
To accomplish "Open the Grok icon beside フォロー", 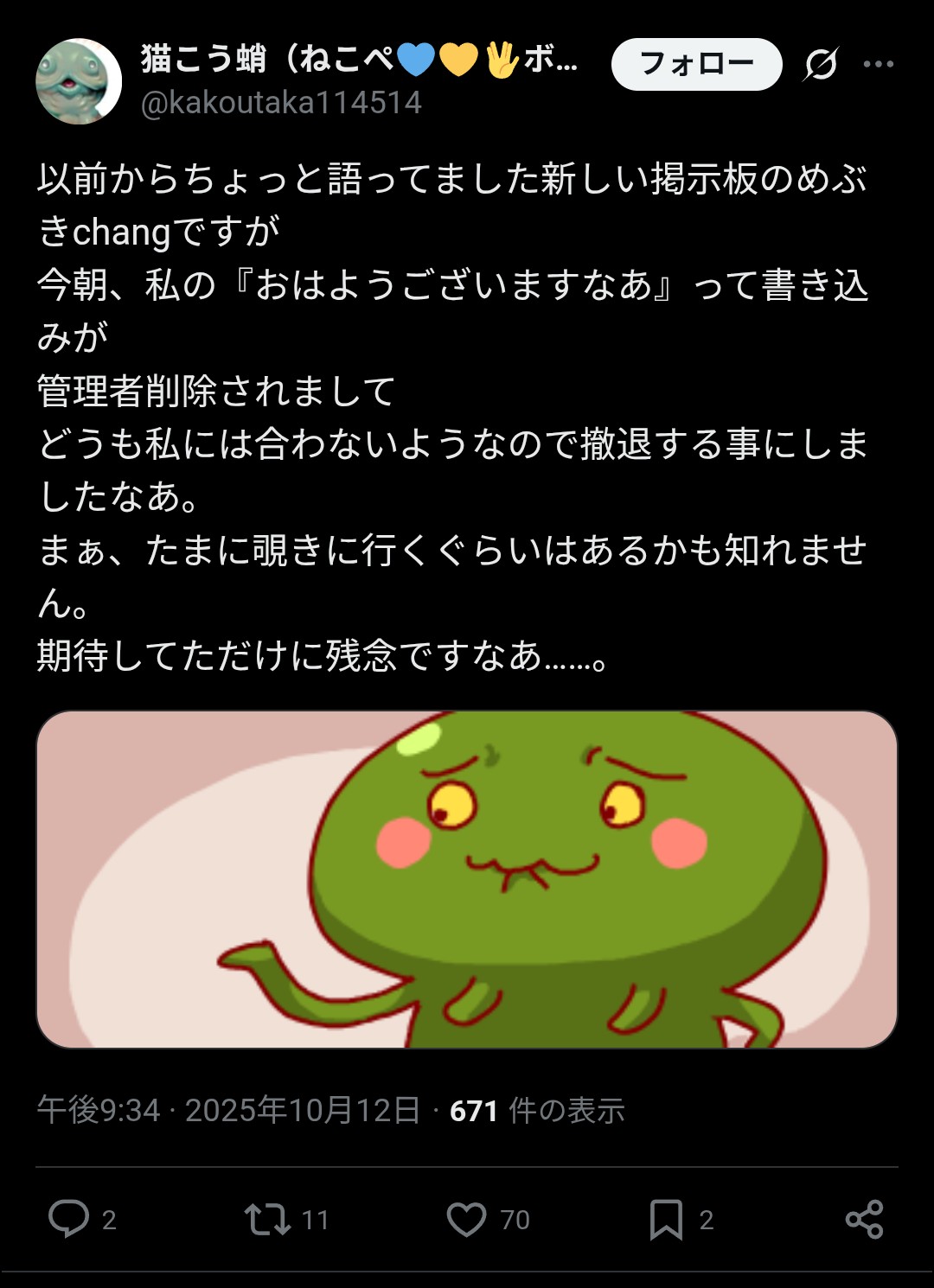I will pos(820,64).
